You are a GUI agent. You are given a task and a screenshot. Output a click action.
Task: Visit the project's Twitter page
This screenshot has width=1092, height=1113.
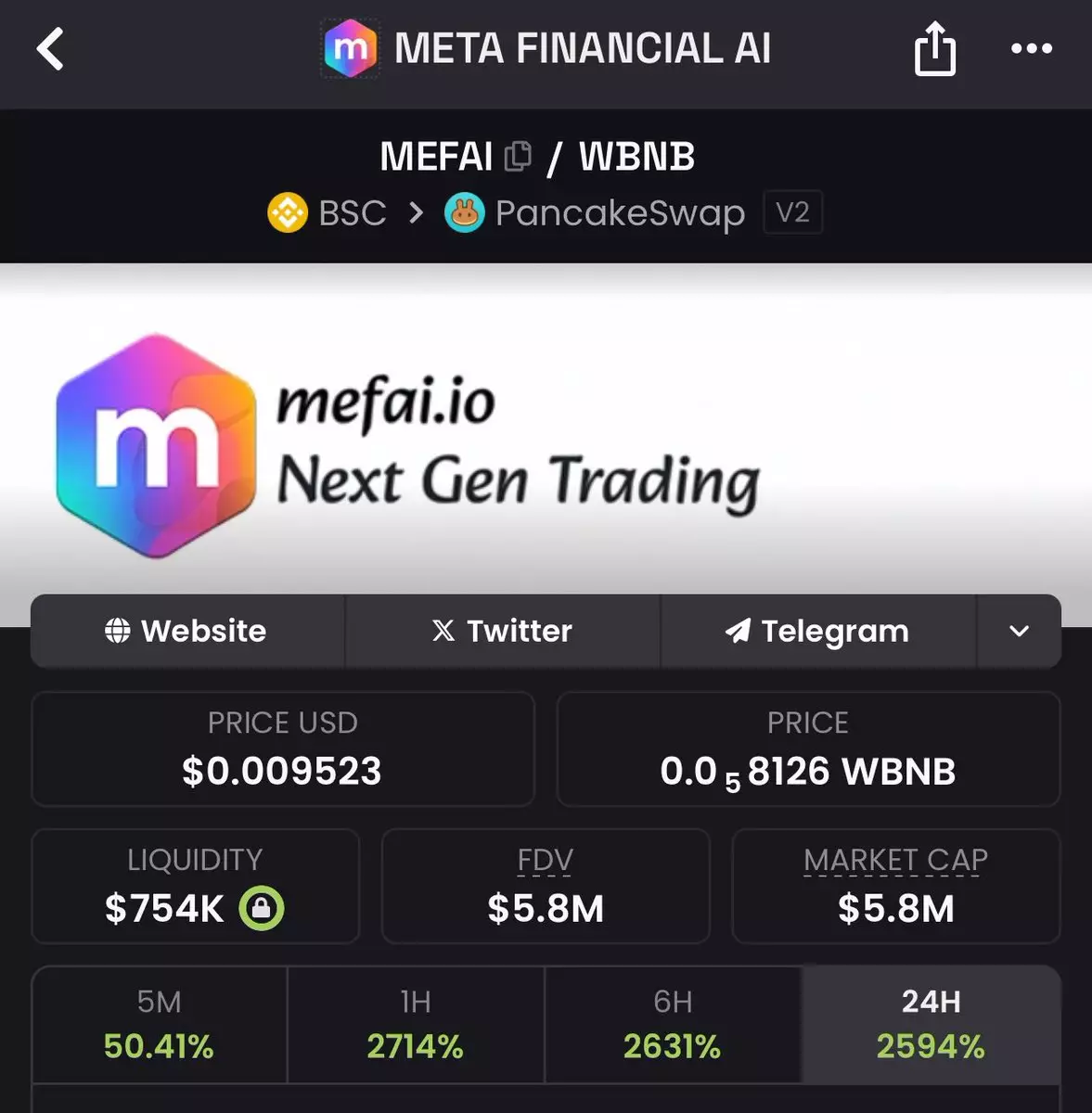point(502,631)
